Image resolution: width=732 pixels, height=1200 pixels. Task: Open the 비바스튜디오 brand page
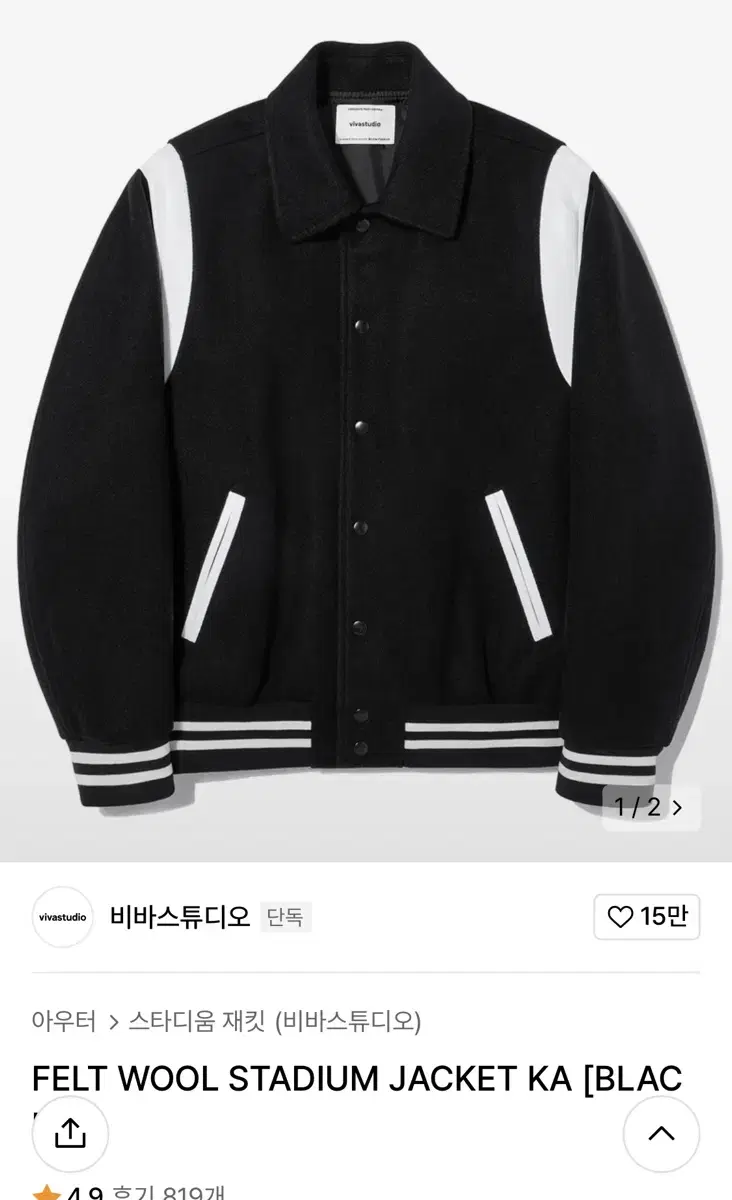click(180, 917)
